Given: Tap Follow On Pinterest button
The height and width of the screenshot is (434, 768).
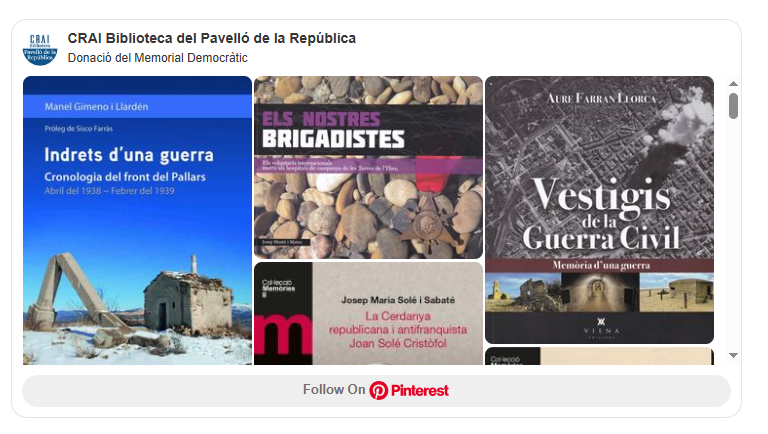Looking at the screenshot, I should [x=376, y=390].
